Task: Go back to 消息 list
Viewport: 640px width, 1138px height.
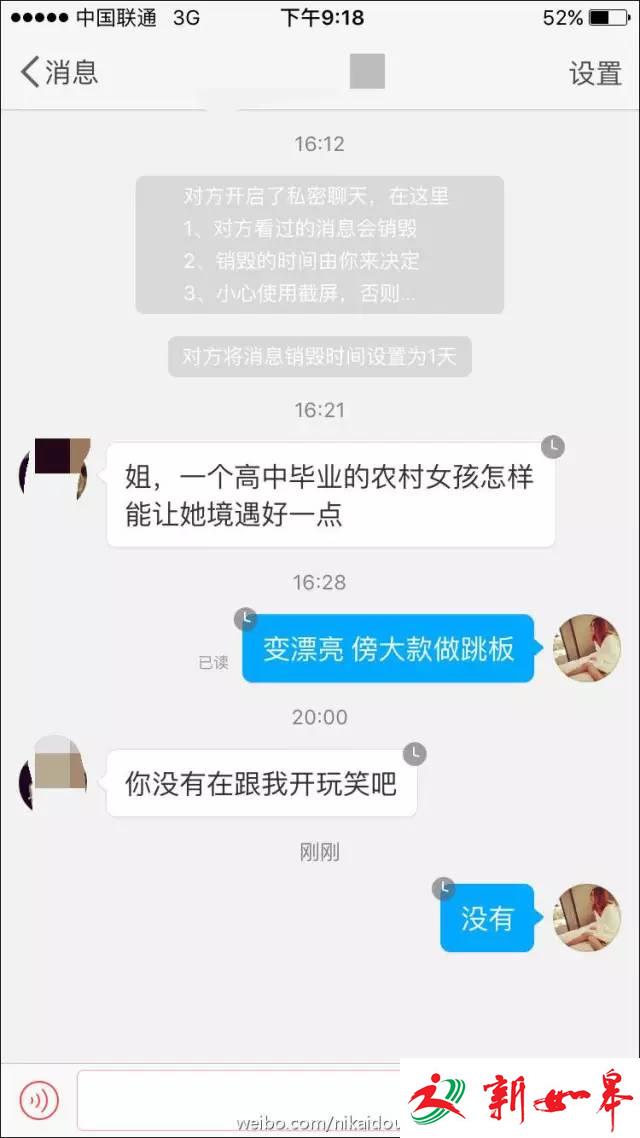Action: 60,73
